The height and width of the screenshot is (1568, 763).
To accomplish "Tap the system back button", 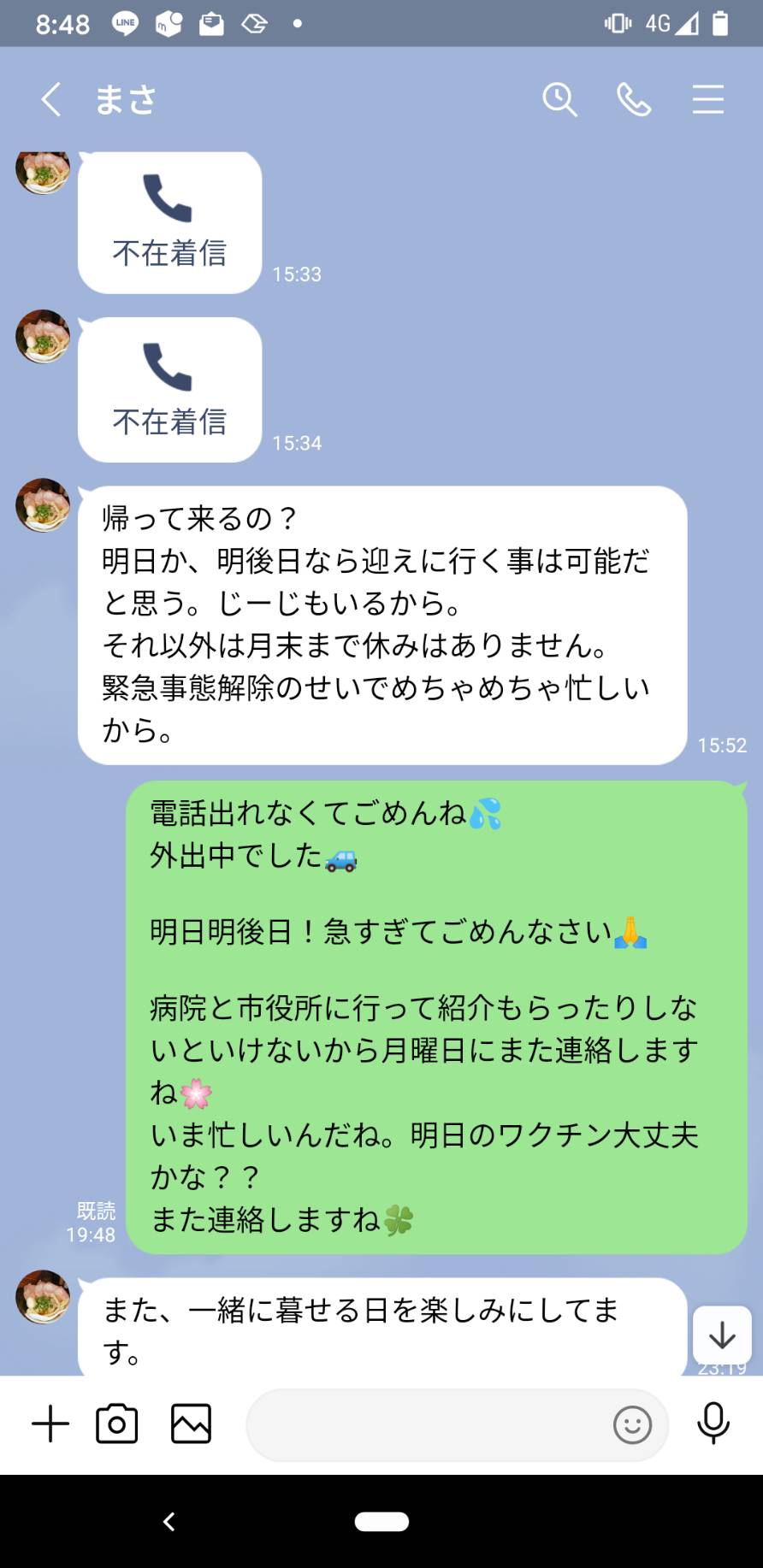I will 169,1521.
